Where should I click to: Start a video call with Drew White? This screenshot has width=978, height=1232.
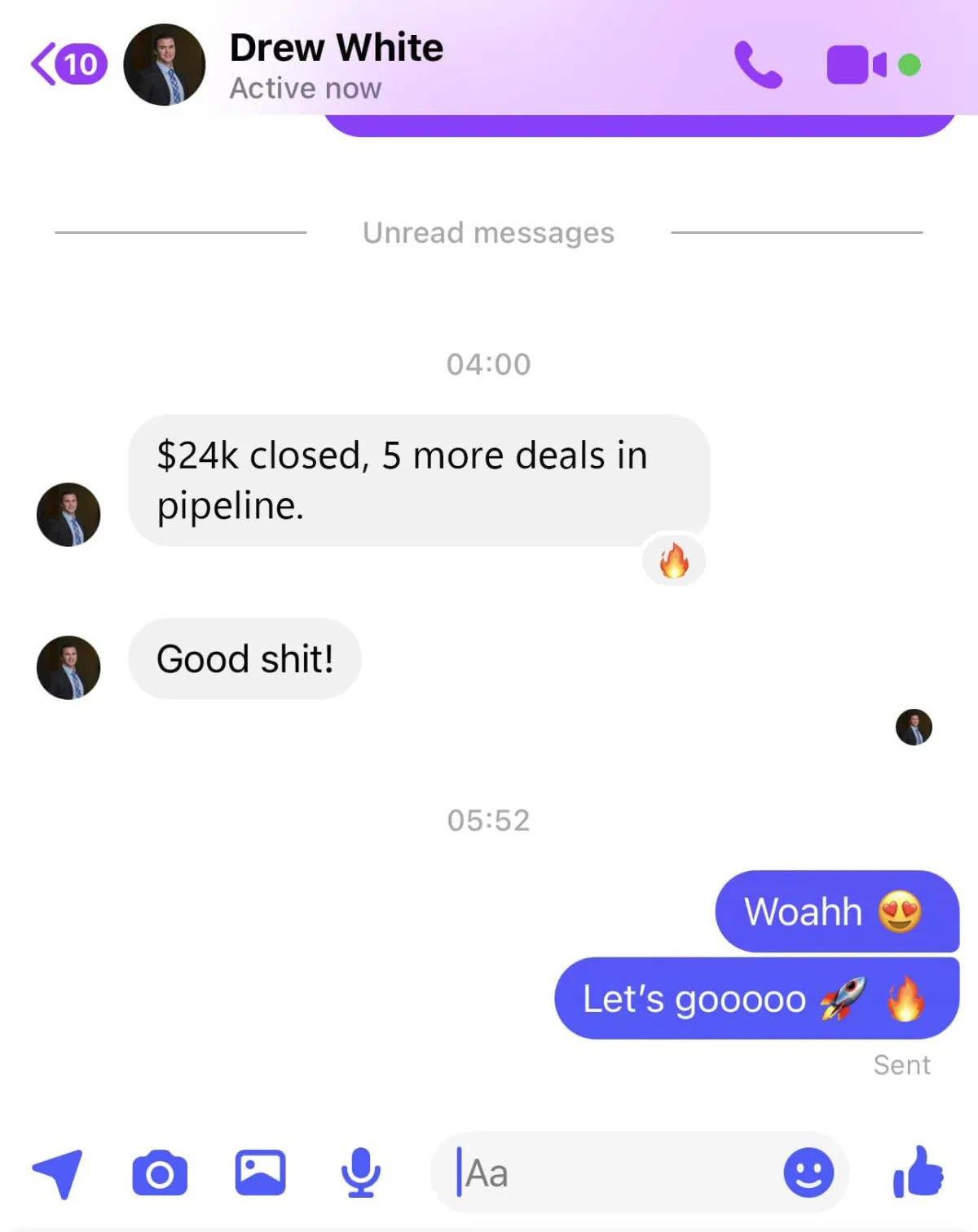tap(856, 65)
